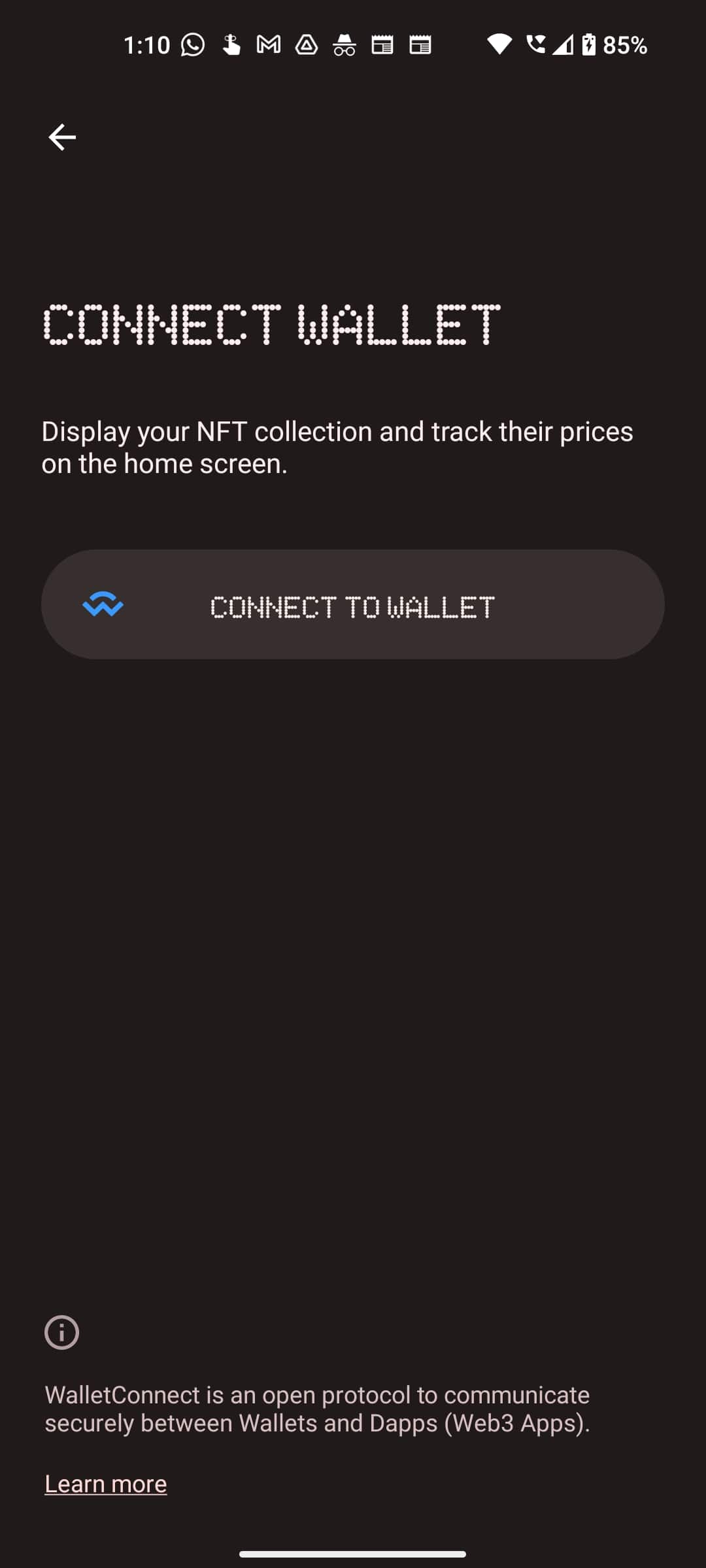The height and width of the screenshot is (1568, 706).
Task: Tap the Connect to Wallet button
Action: 353,605
